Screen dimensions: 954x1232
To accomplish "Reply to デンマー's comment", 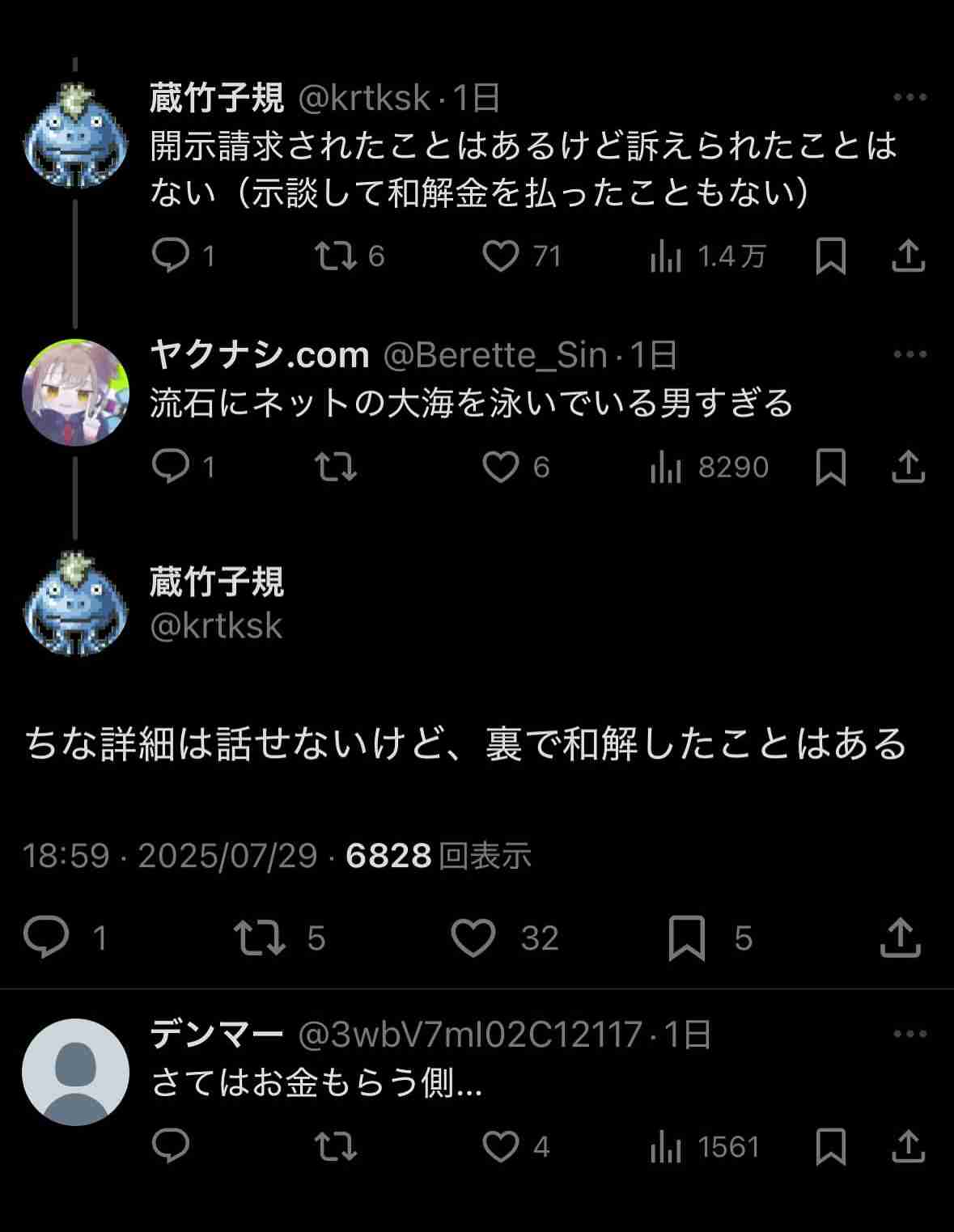I will 171,1146.
